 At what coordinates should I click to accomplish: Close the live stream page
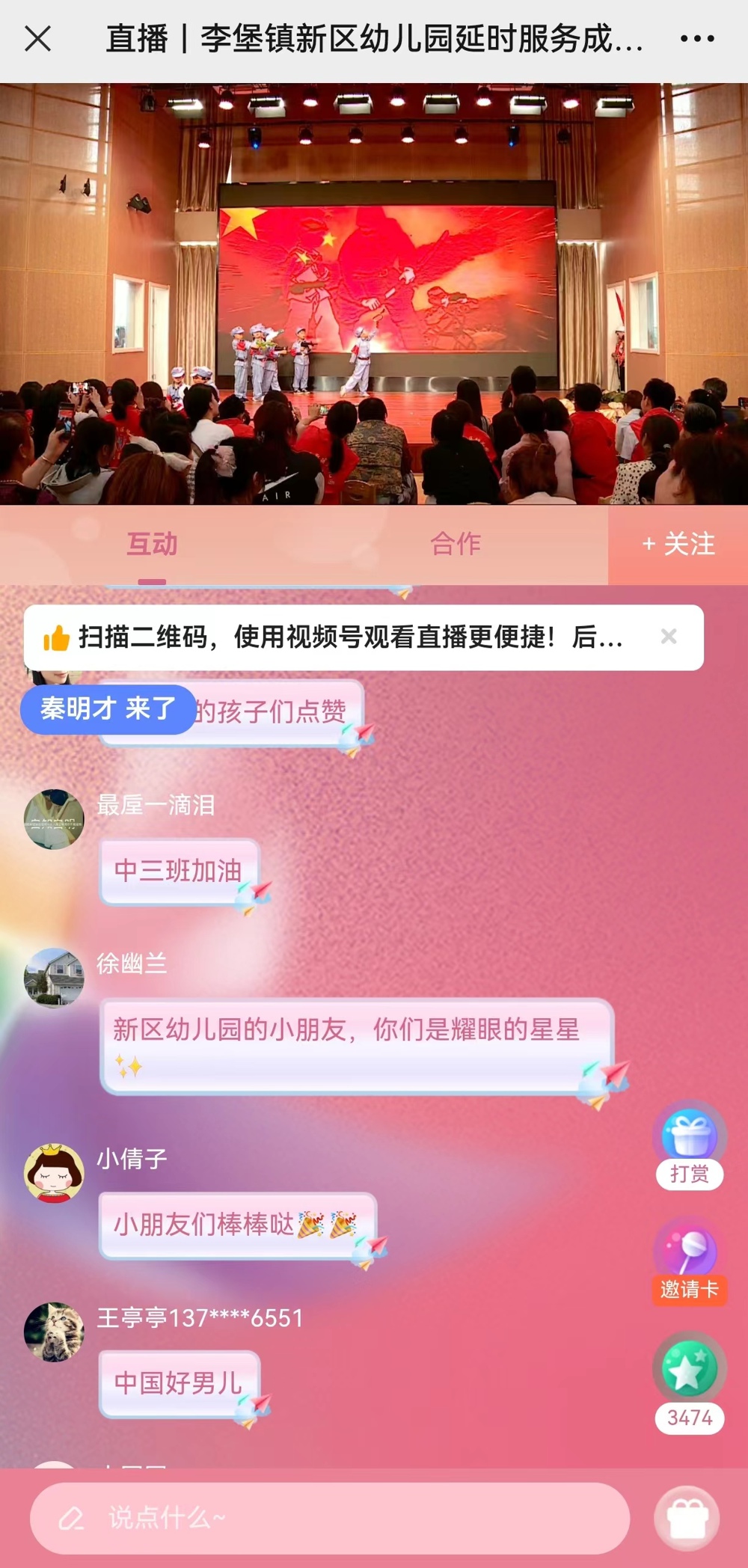[37, 38]
